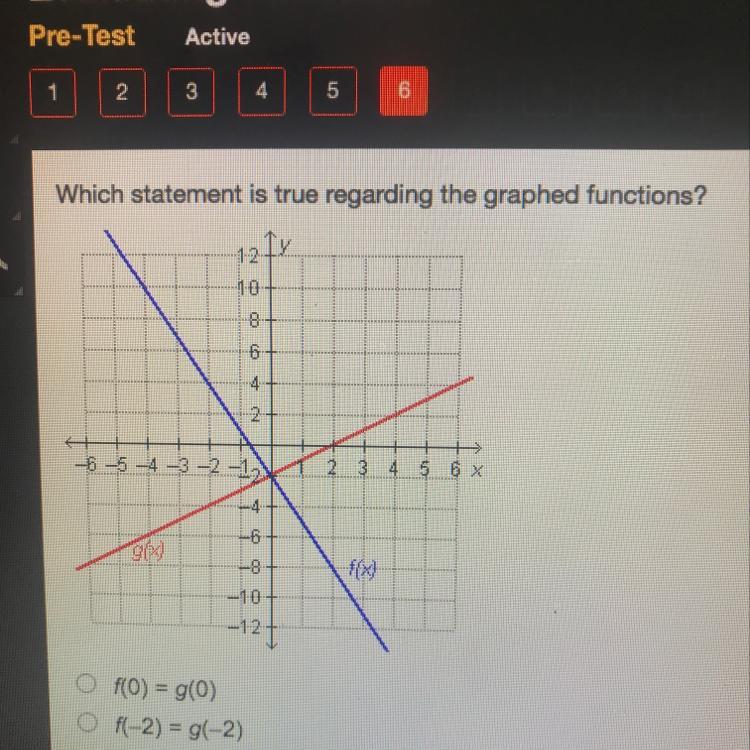Switch to question 5
Screen dimensions: 750x750
[332, 92]
